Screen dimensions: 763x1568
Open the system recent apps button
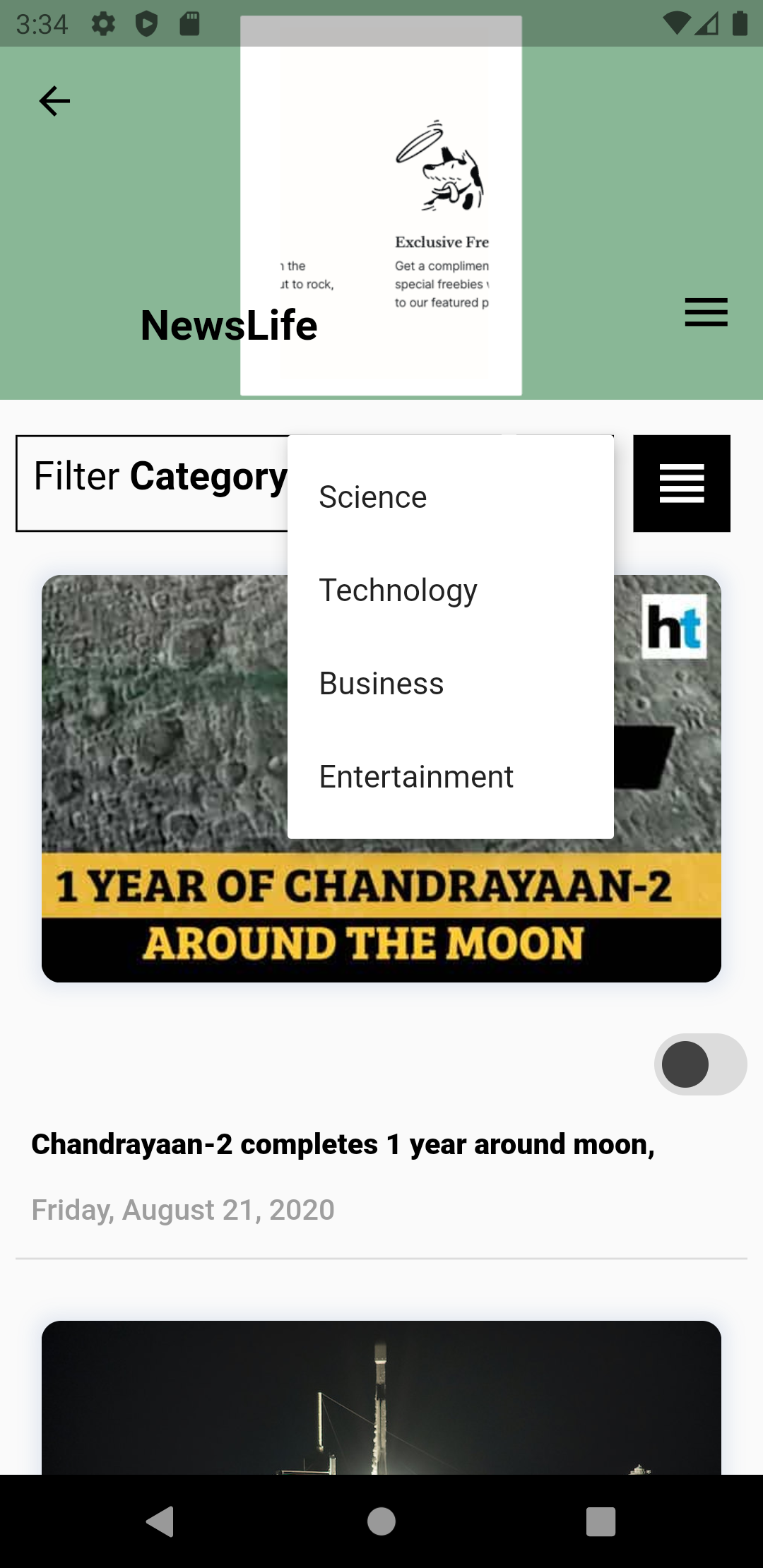pos(601,1521)
